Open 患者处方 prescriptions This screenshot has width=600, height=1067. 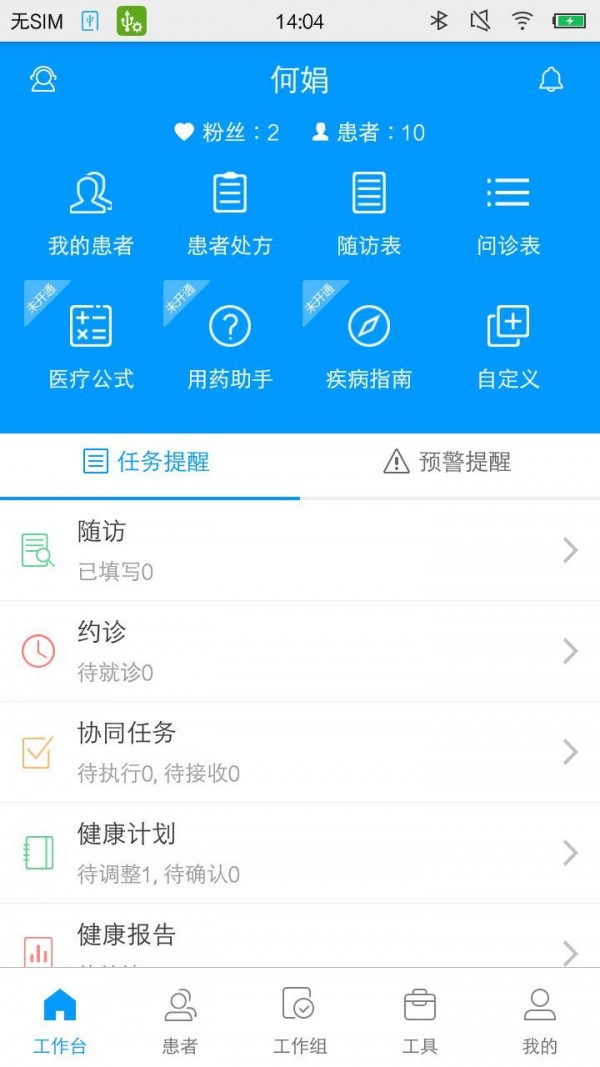230,213
